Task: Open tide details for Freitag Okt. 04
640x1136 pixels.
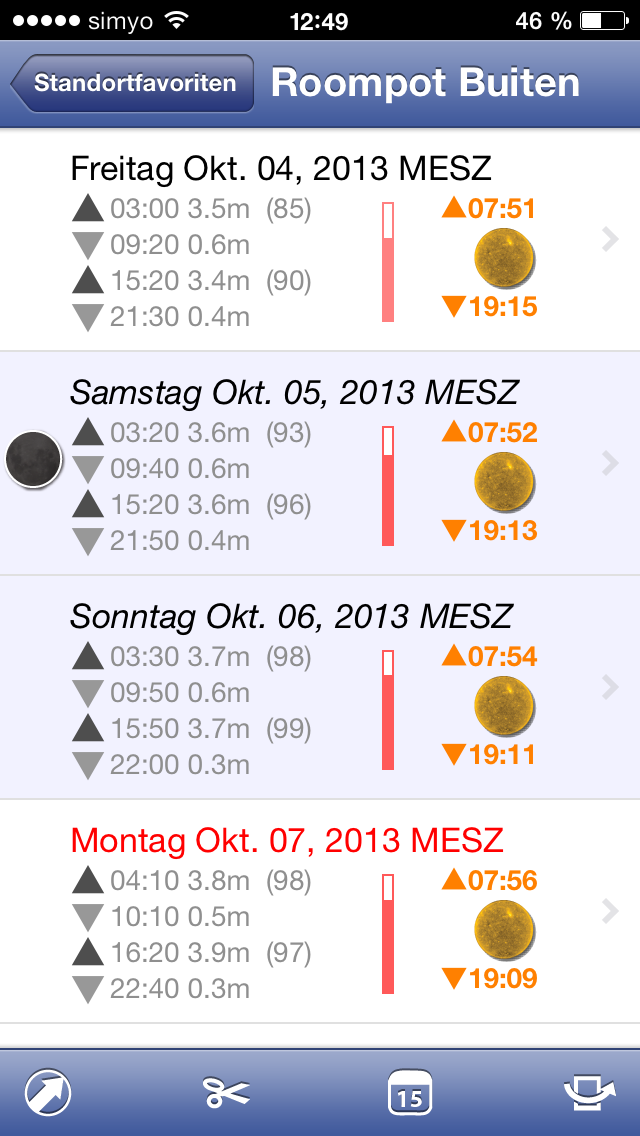Action: pyautogui.click(x=320, y=240)
